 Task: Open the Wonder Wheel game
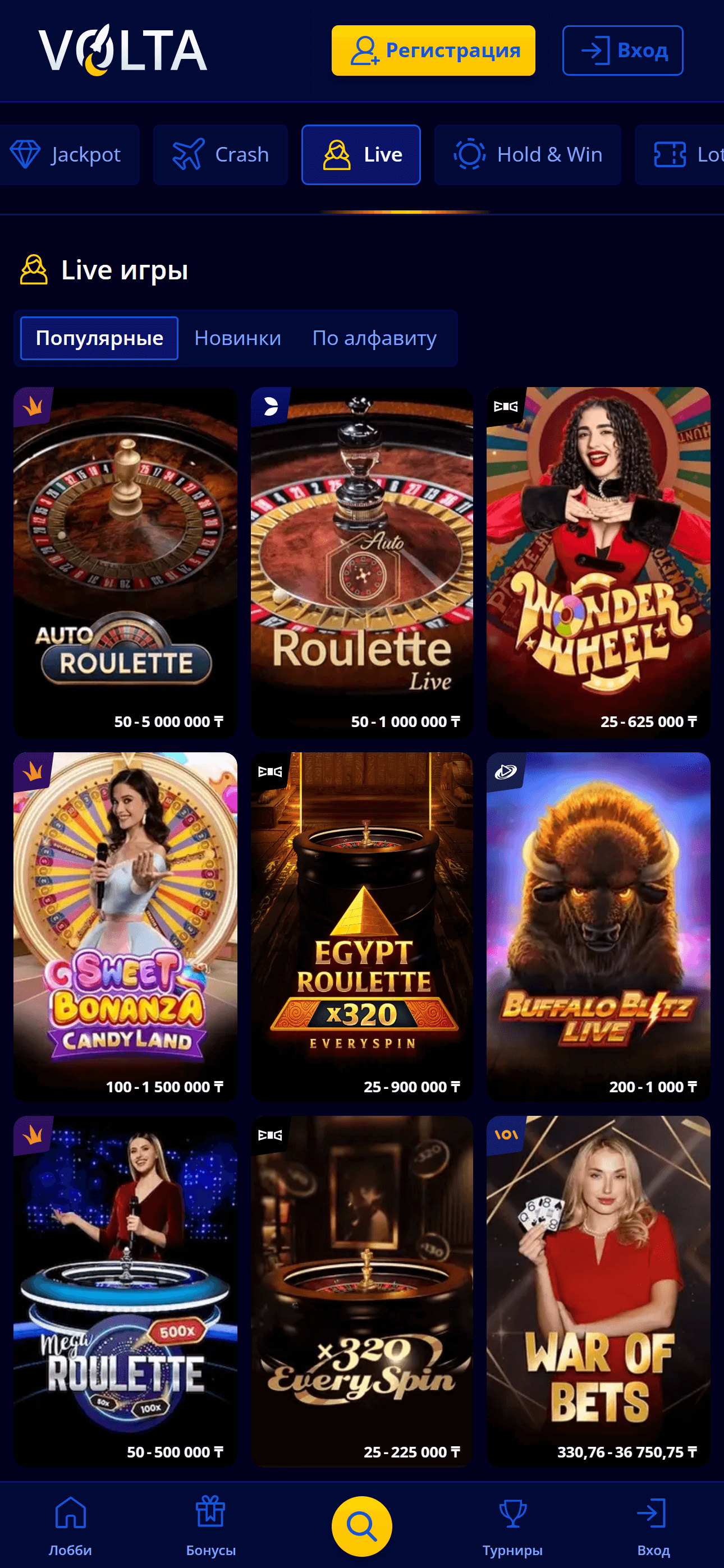(x=598, y=562)
